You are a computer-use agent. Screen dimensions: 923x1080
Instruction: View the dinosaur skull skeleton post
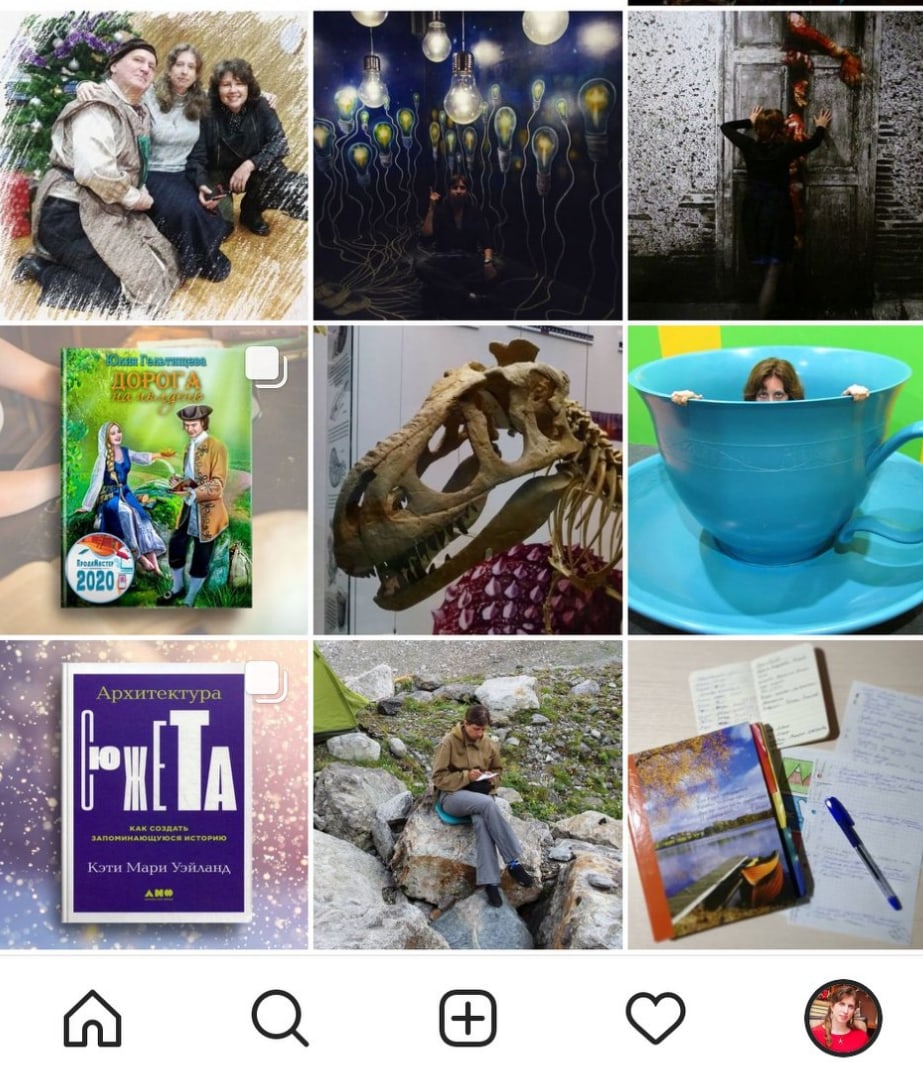pos(467,480)
